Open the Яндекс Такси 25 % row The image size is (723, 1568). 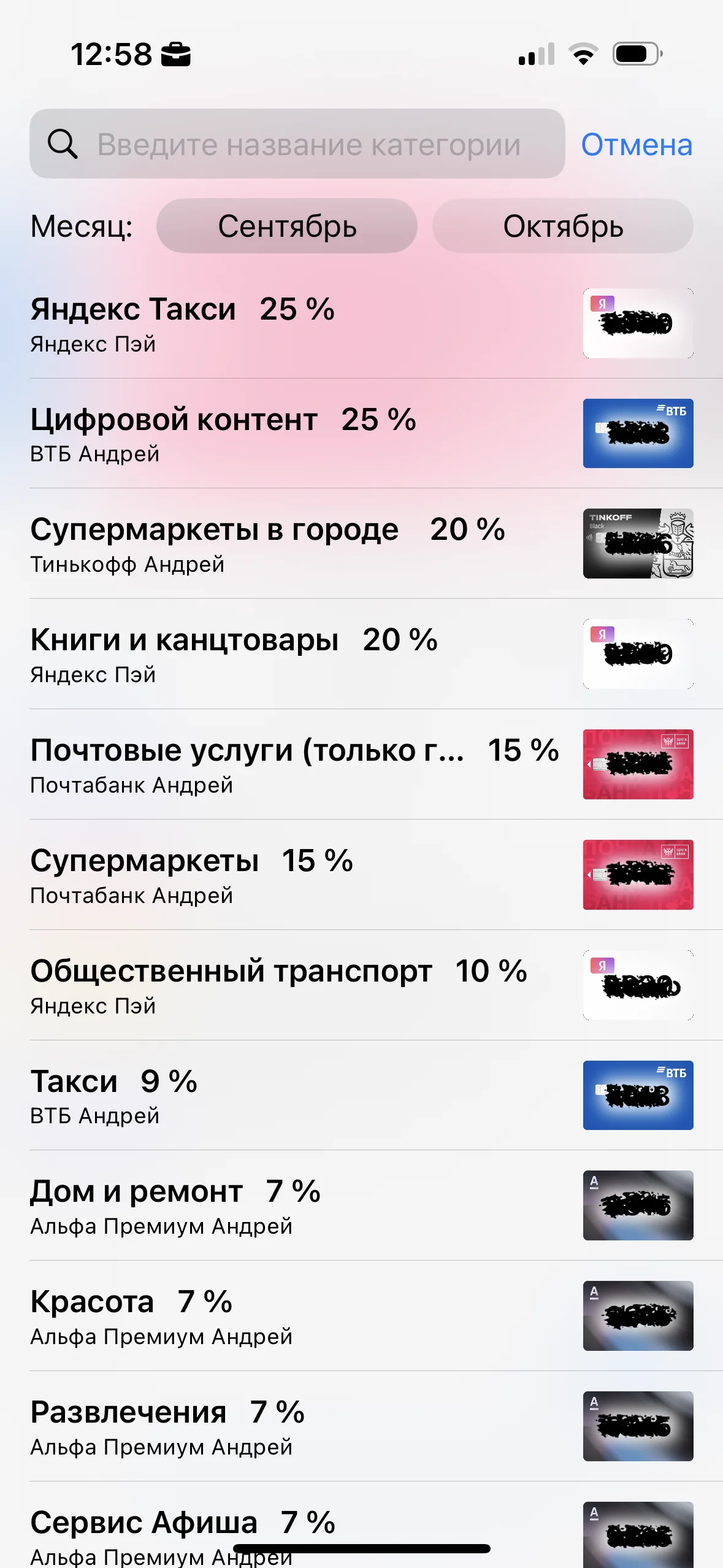[294, 323]
